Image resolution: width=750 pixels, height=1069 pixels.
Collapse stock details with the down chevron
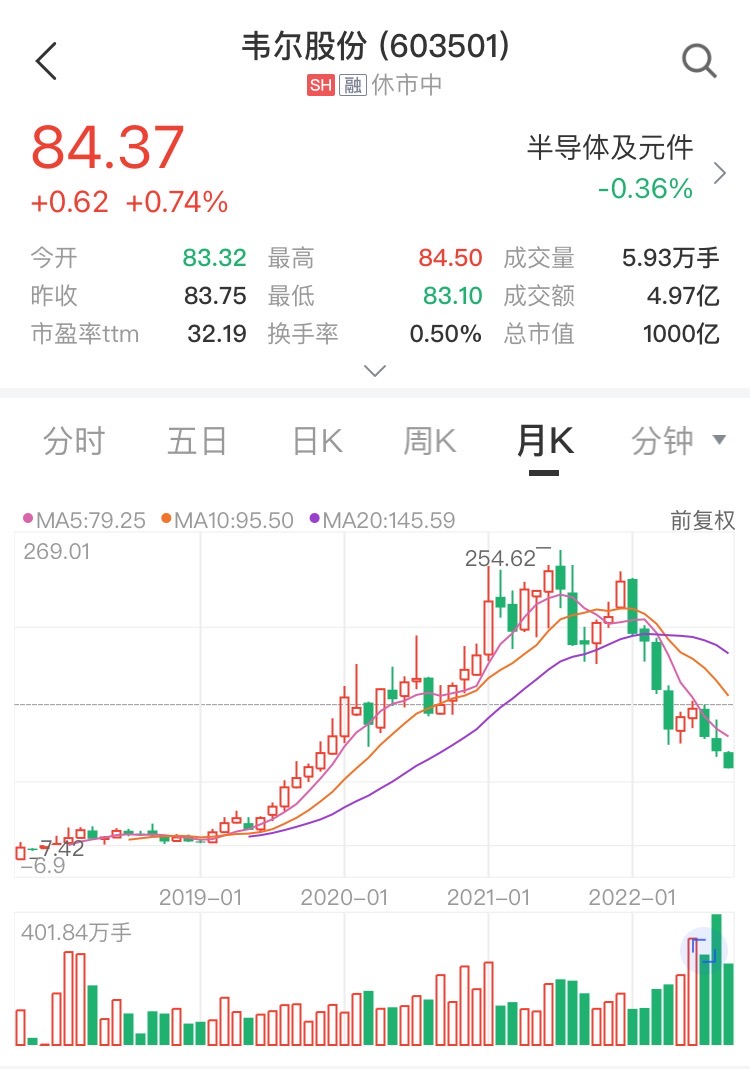[x=375, y=370]
